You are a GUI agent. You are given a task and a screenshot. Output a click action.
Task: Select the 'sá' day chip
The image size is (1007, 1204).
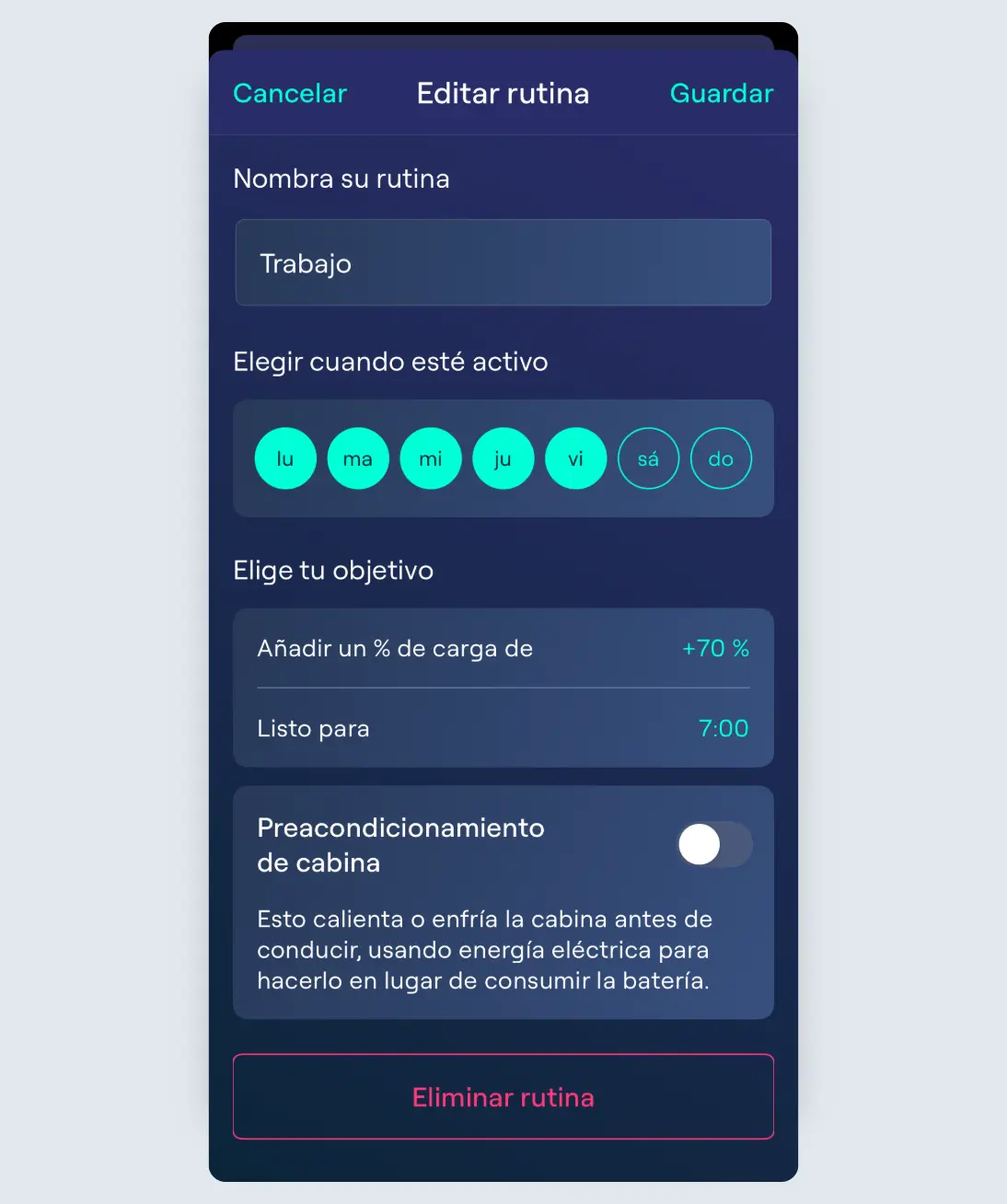(648, 458)
